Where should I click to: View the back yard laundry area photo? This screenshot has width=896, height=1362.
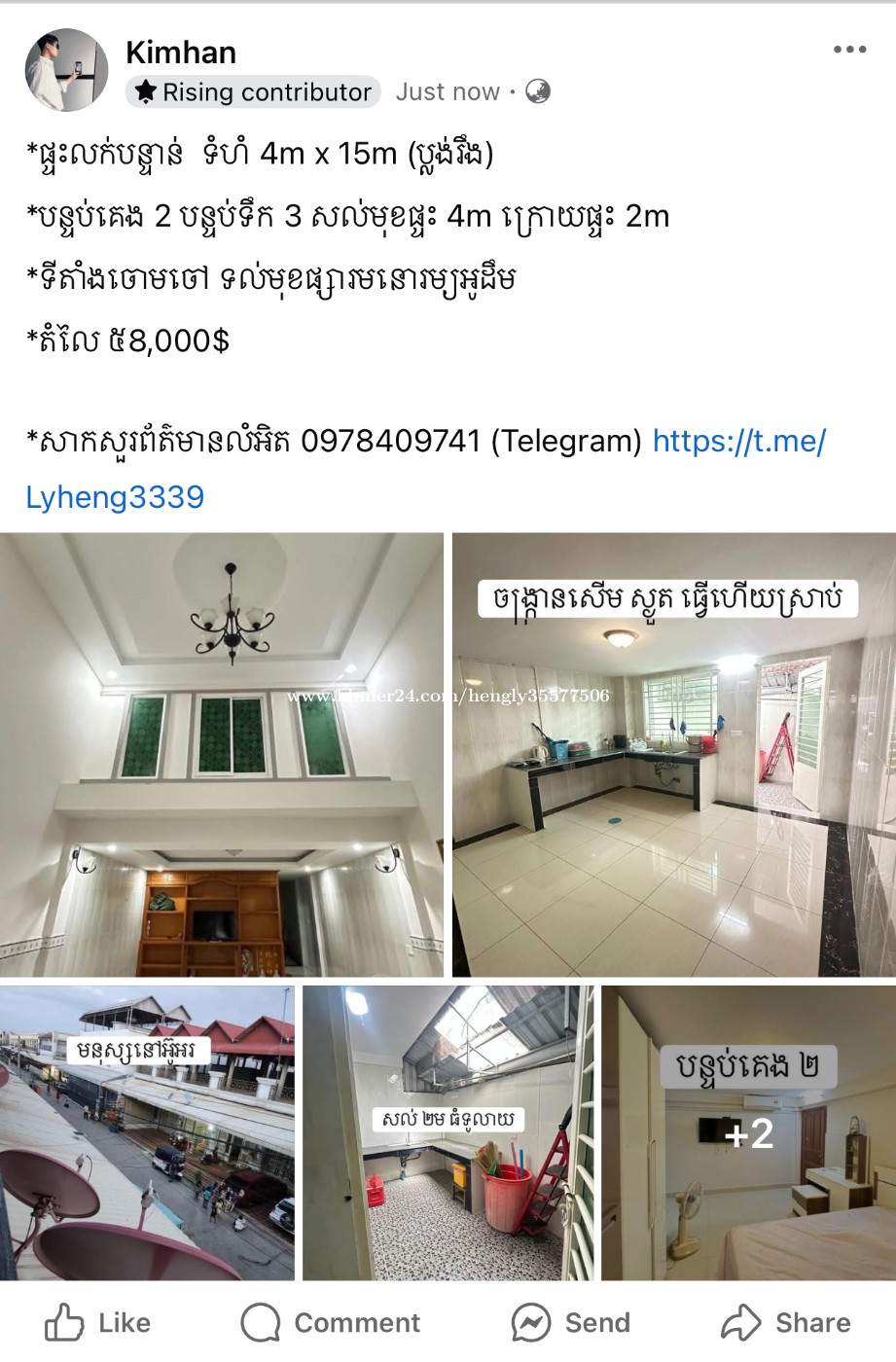(x=448, y=1132)
